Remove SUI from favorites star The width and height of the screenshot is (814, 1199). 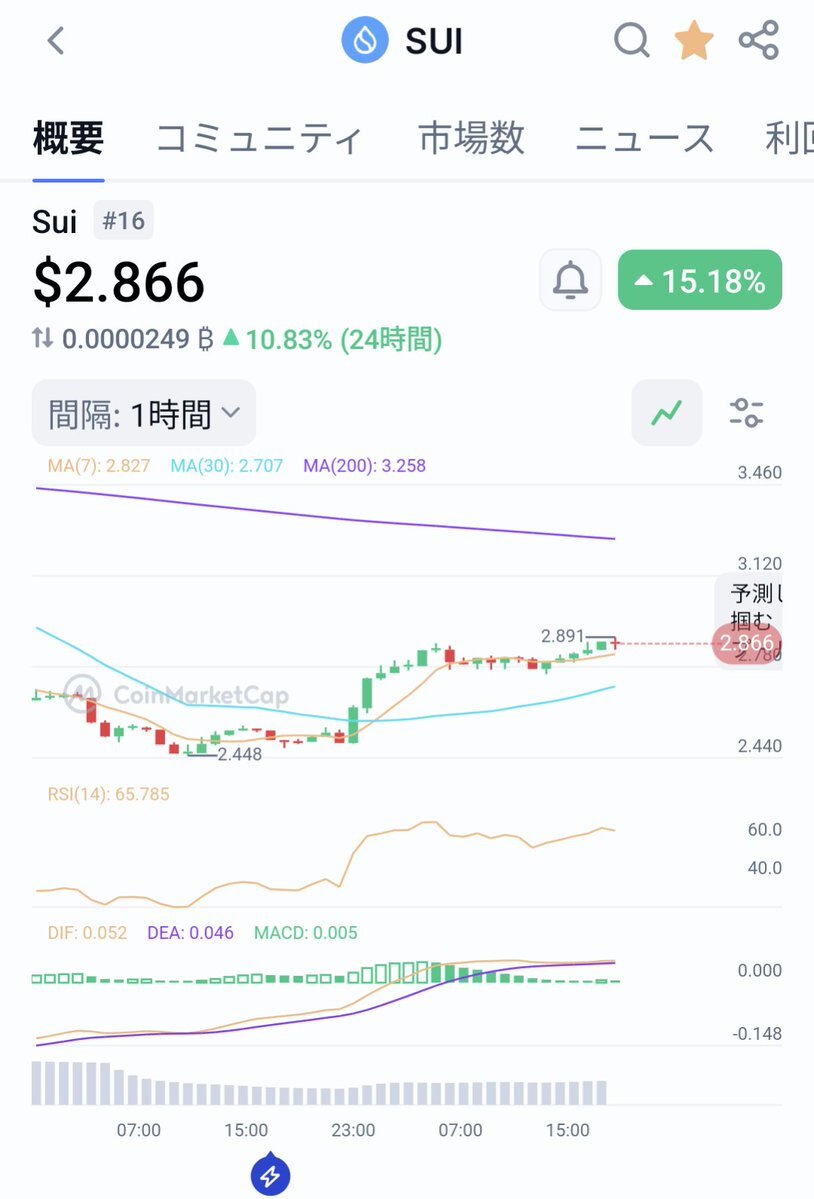[694, 40]
